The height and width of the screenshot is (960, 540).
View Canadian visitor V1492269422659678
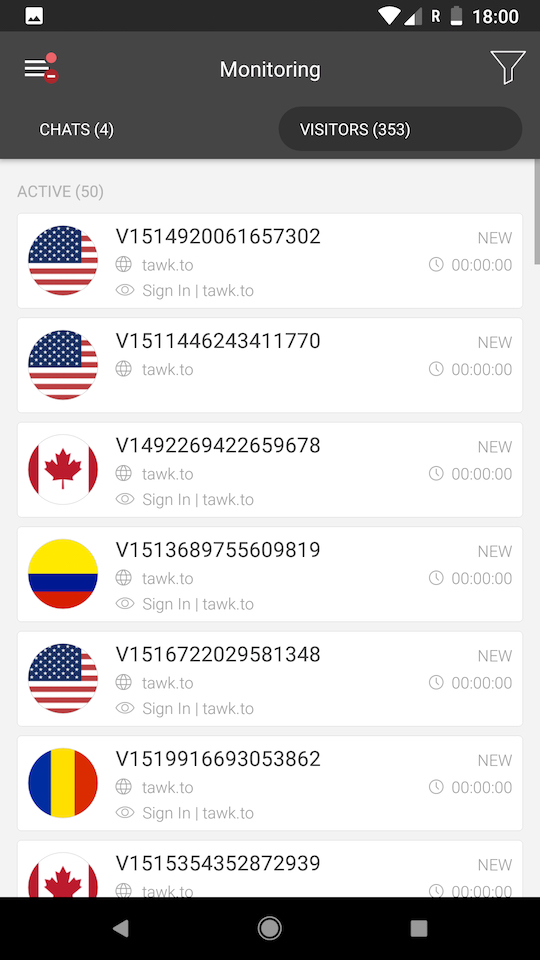pyautogui.click(x=270, y=470)
